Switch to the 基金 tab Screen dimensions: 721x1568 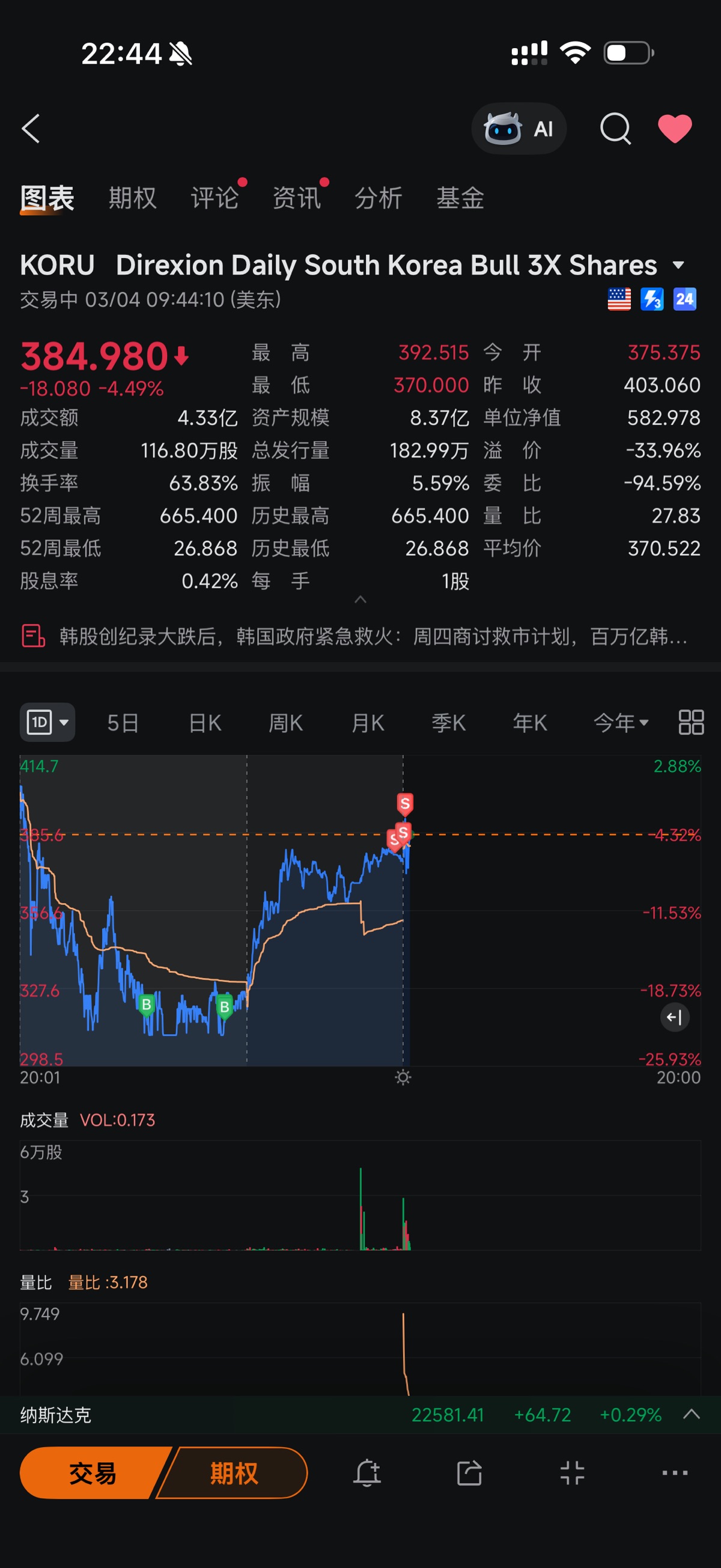coord(460,198)
